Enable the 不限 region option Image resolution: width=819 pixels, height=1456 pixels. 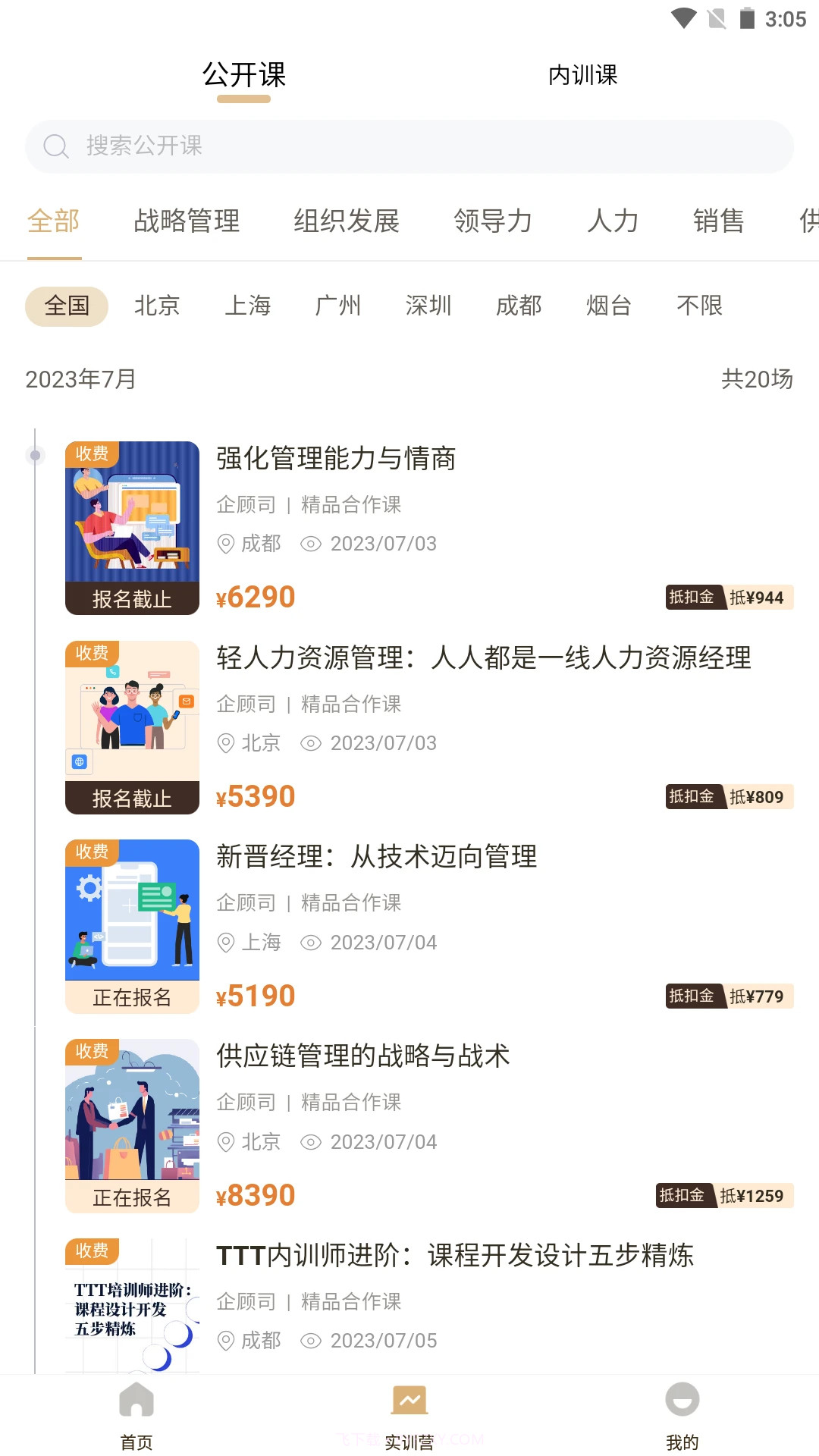701,306
